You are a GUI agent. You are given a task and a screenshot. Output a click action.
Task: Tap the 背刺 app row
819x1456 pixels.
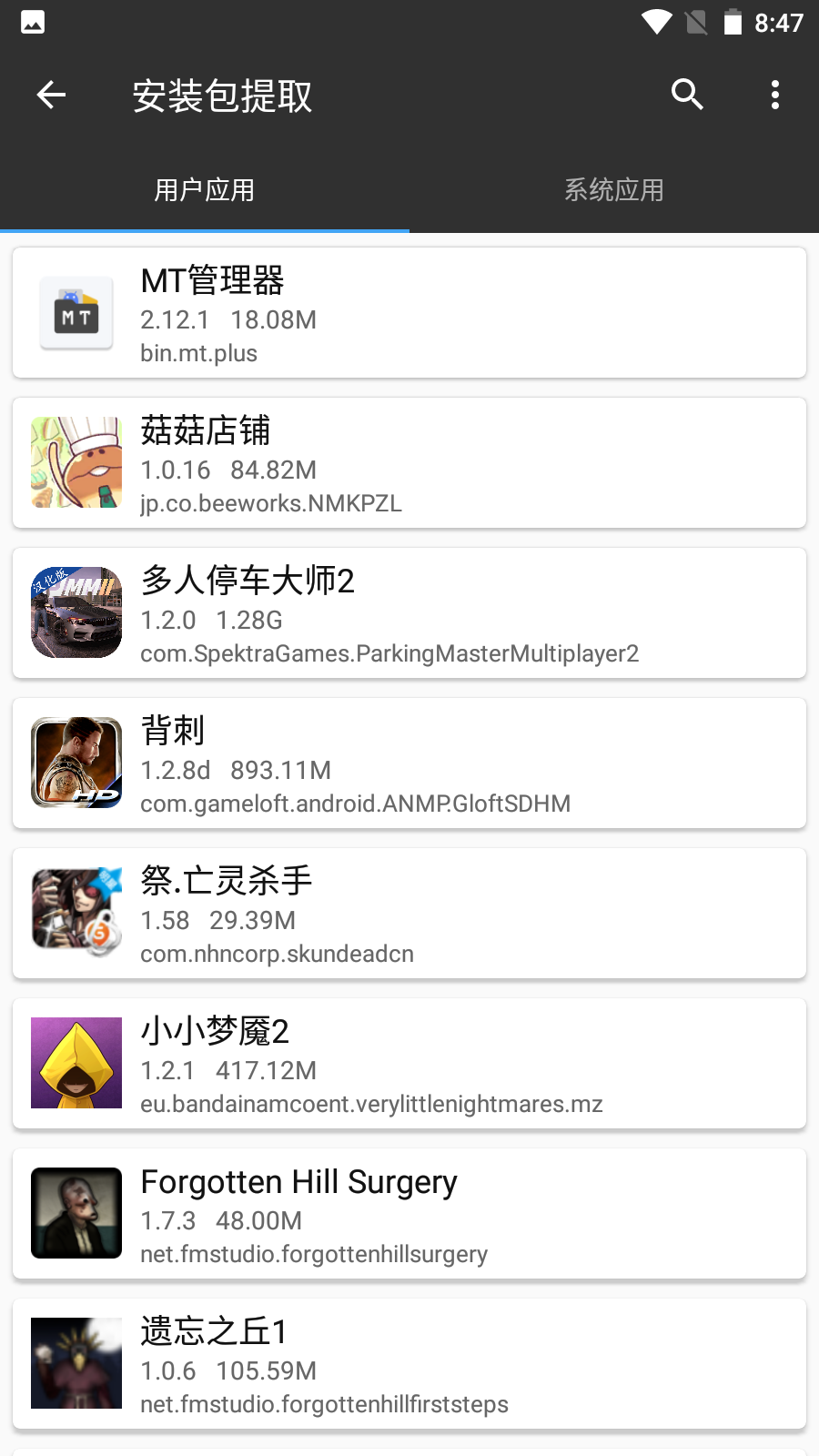point(409,763)
